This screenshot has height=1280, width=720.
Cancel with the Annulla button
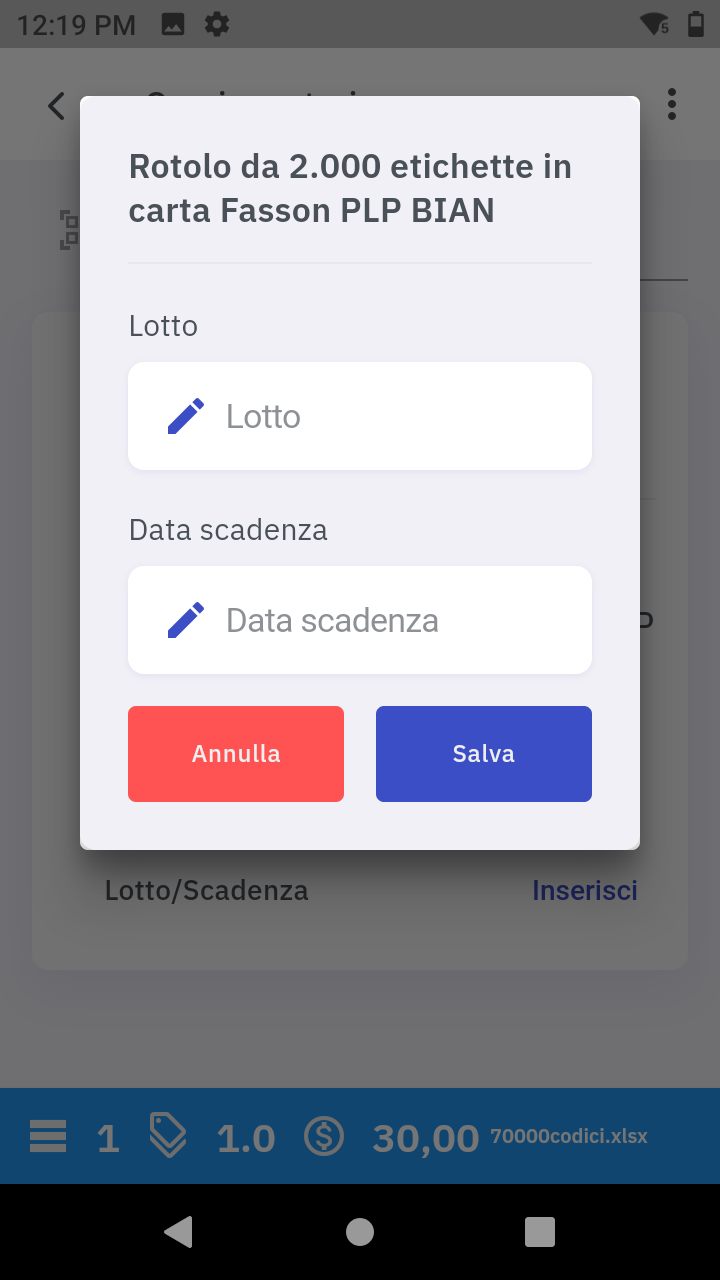(x=236, y=754)
